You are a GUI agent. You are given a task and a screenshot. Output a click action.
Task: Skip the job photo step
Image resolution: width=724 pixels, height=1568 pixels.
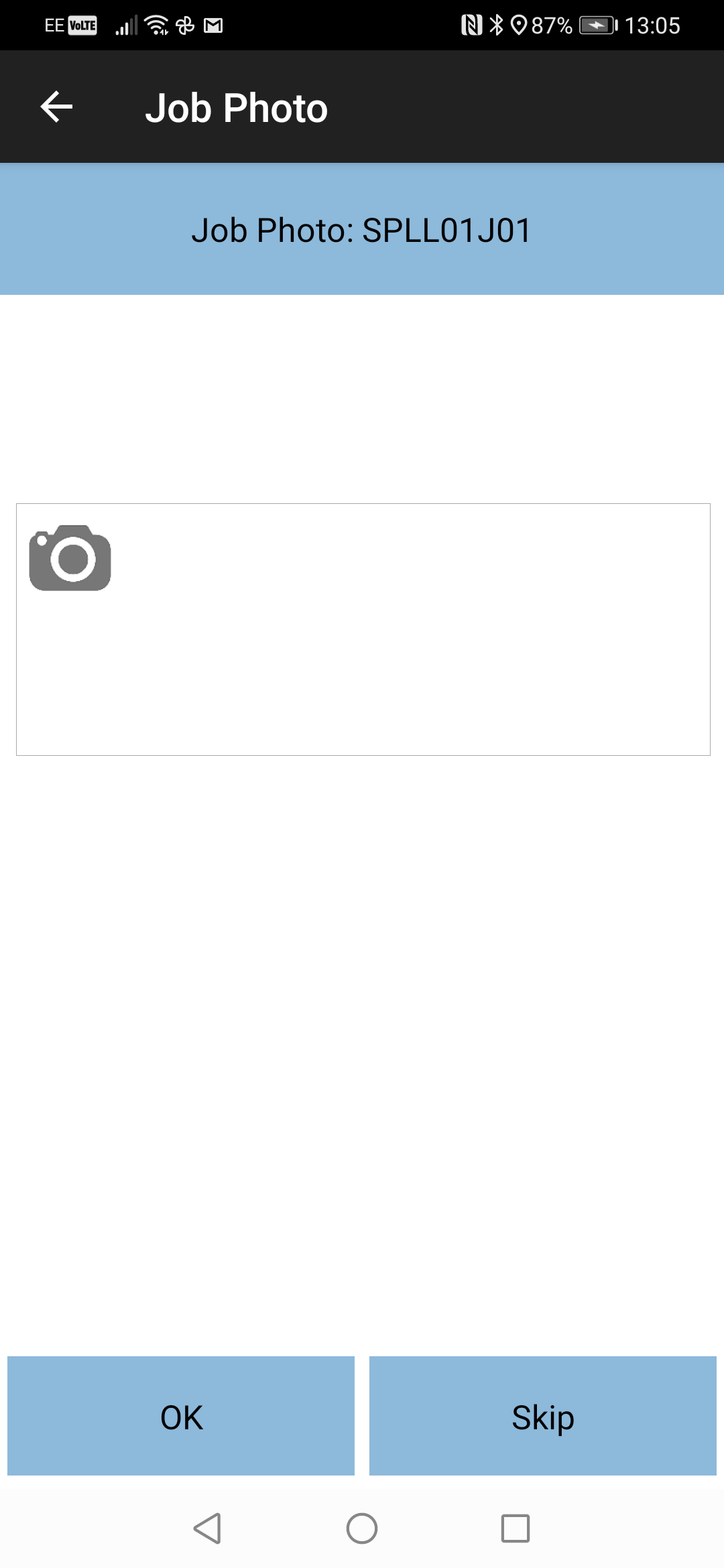coord(543,1416)
